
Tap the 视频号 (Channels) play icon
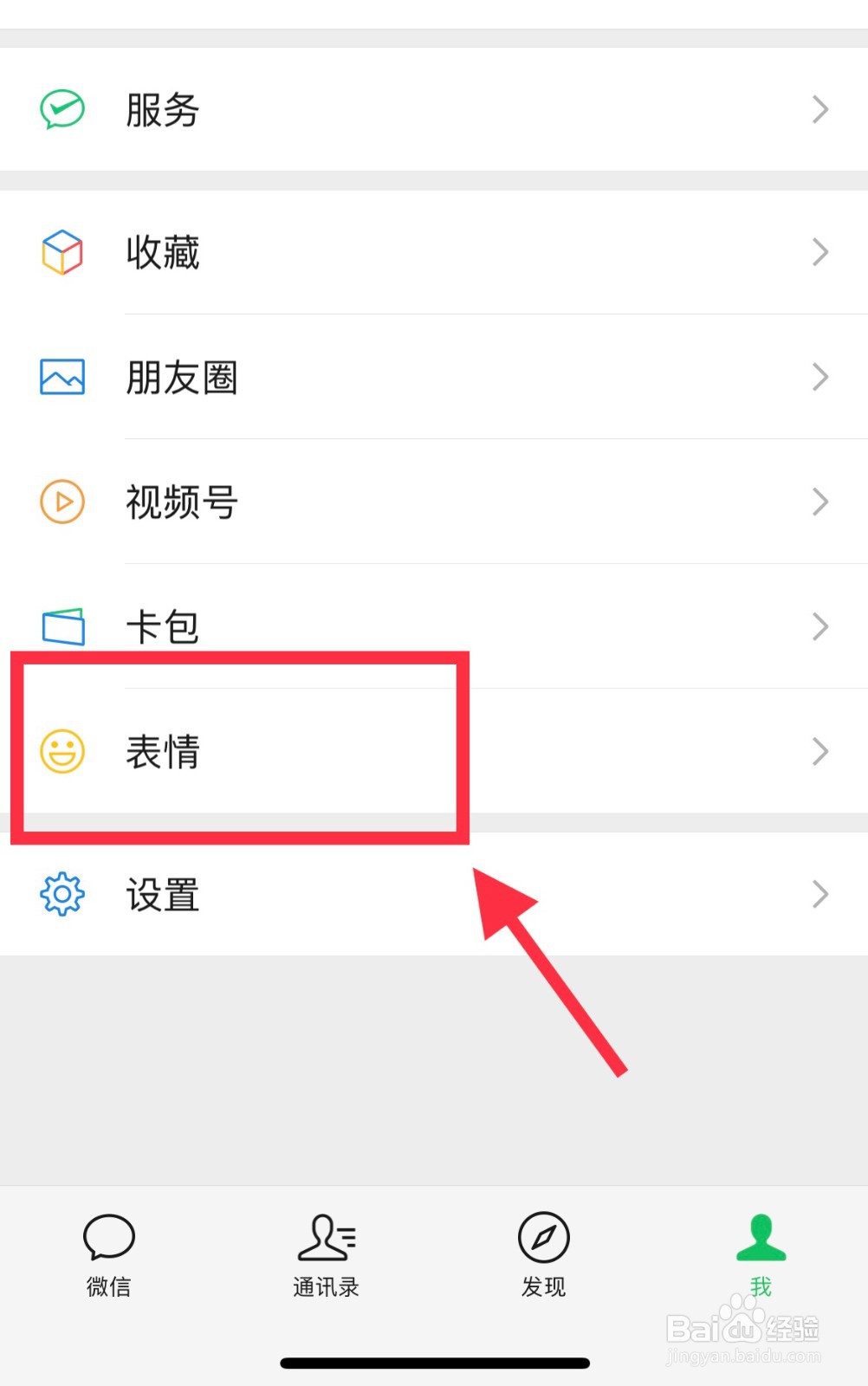(x=61, y=502)
